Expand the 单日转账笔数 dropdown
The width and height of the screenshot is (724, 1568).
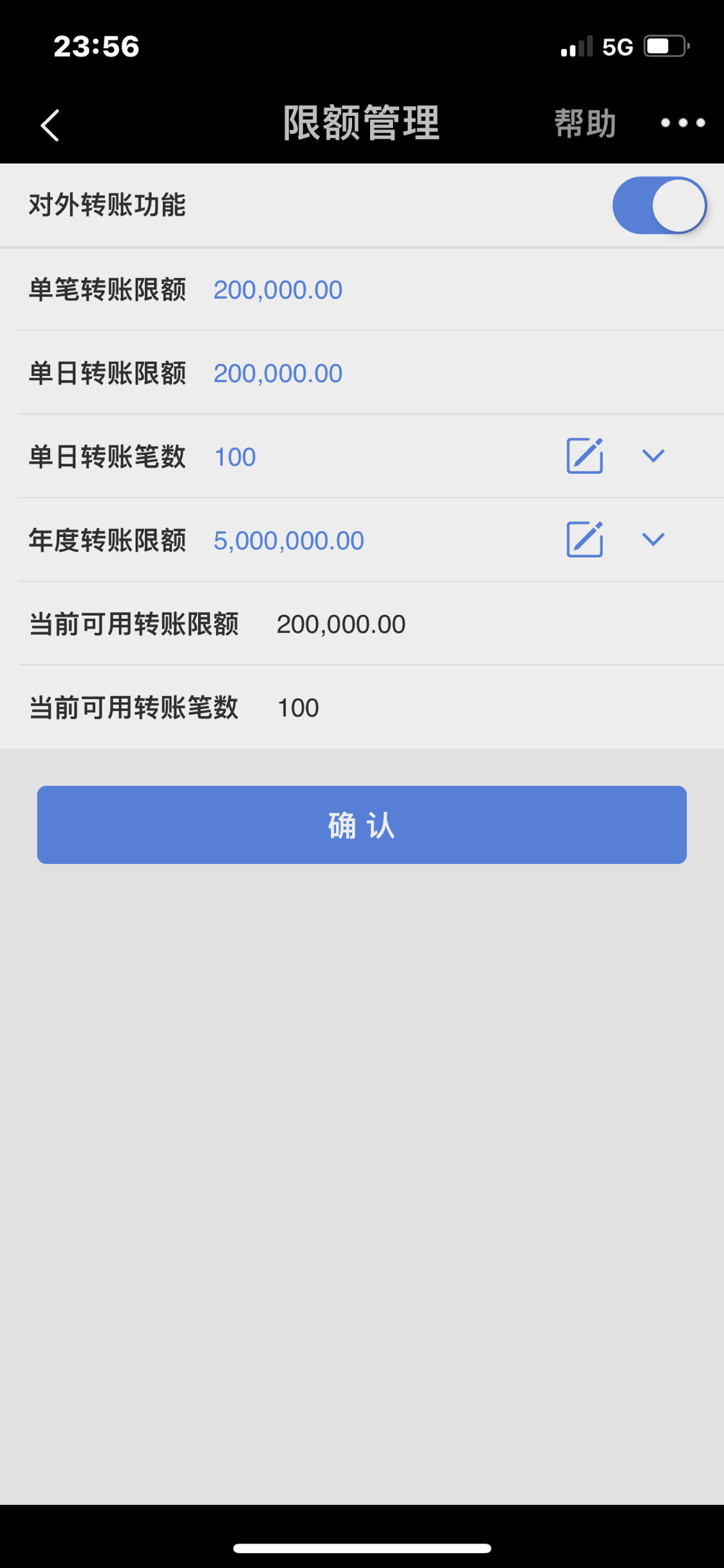pos(654,456)
